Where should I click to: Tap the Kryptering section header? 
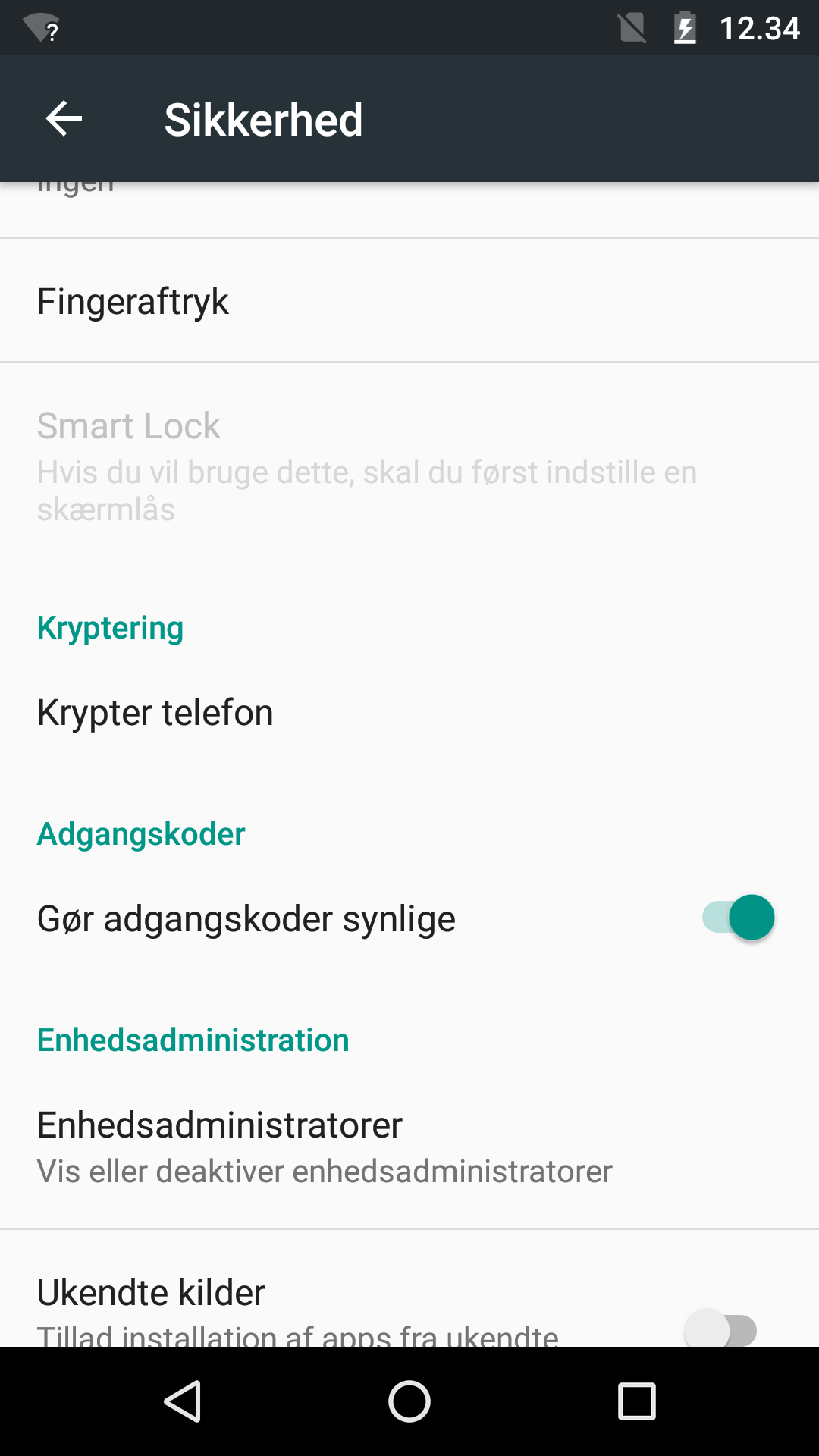click(110, 628)
